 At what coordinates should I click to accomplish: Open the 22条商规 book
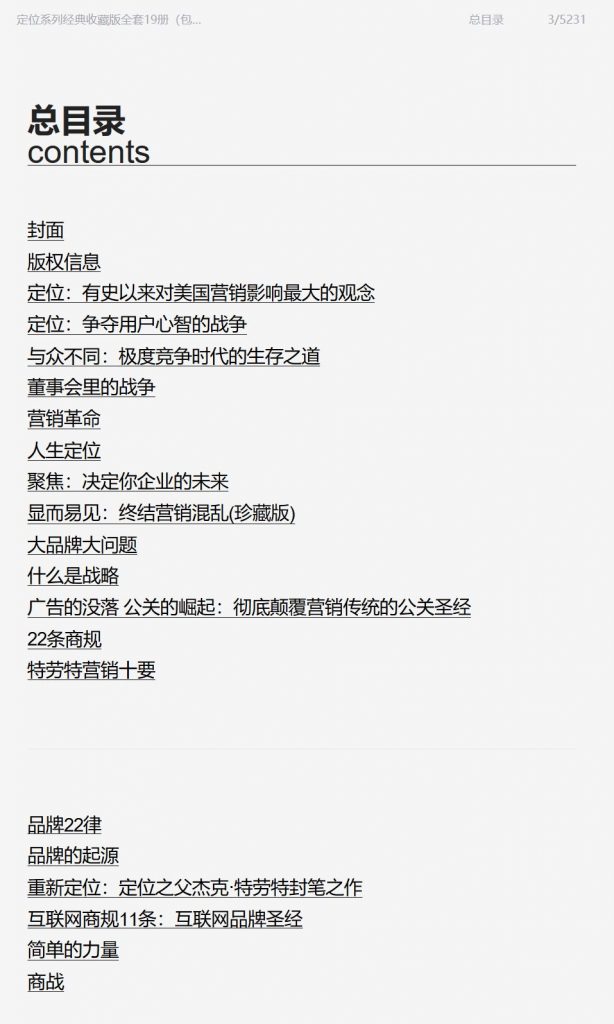point(65,639)
